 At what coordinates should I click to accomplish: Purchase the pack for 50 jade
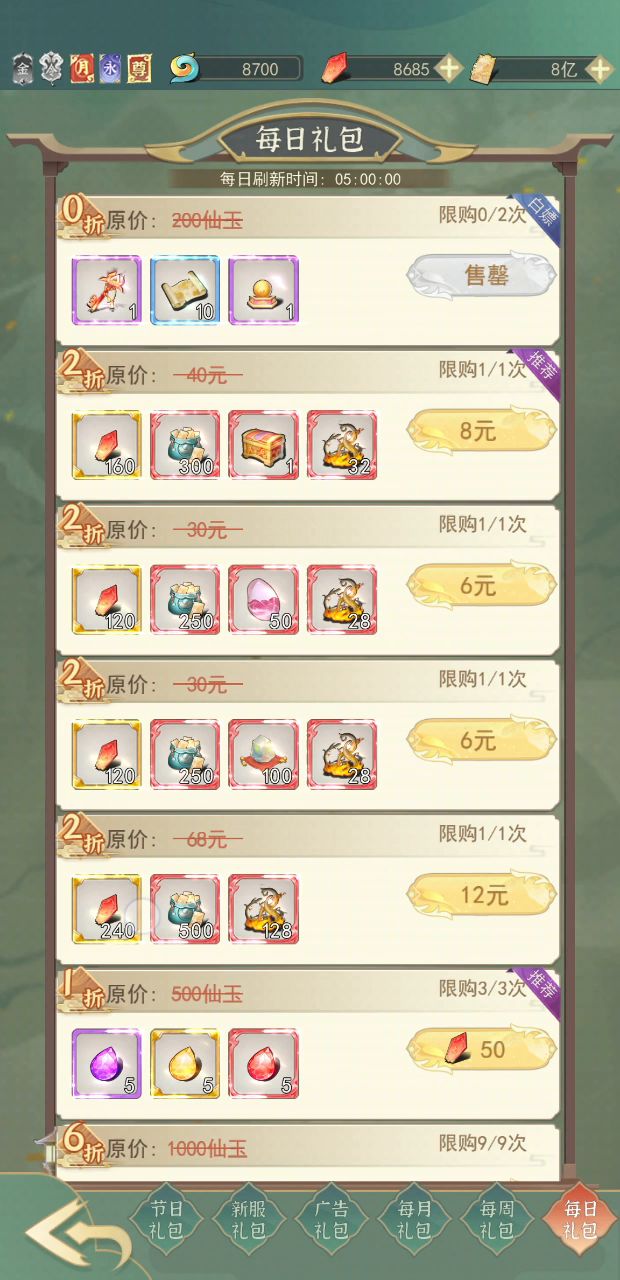point(481,1049)
